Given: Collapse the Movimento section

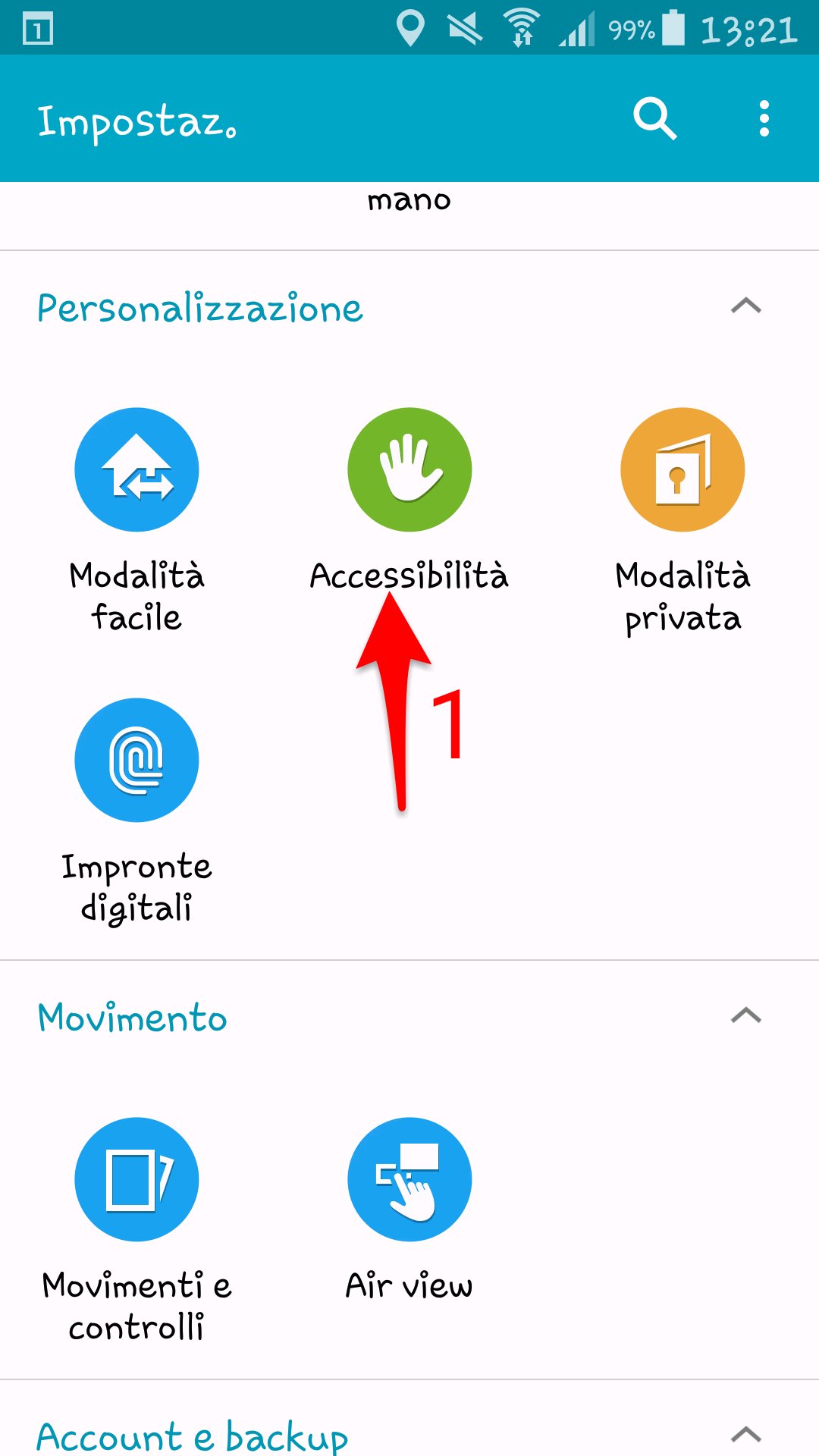Looking at the screenshot, I should pos(746,1015).
